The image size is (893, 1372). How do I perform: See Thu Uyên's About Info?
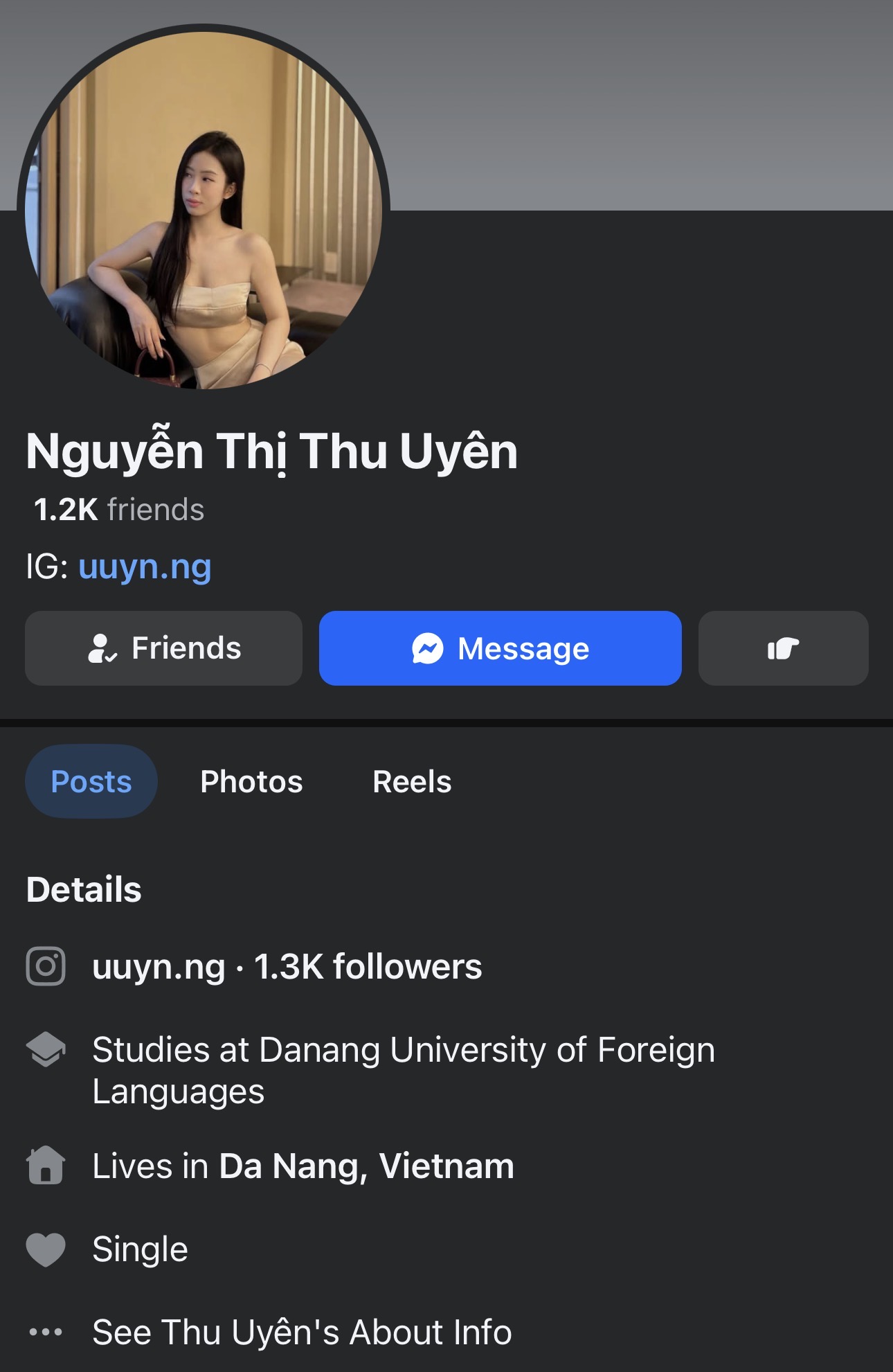[x=302, y=1332]
